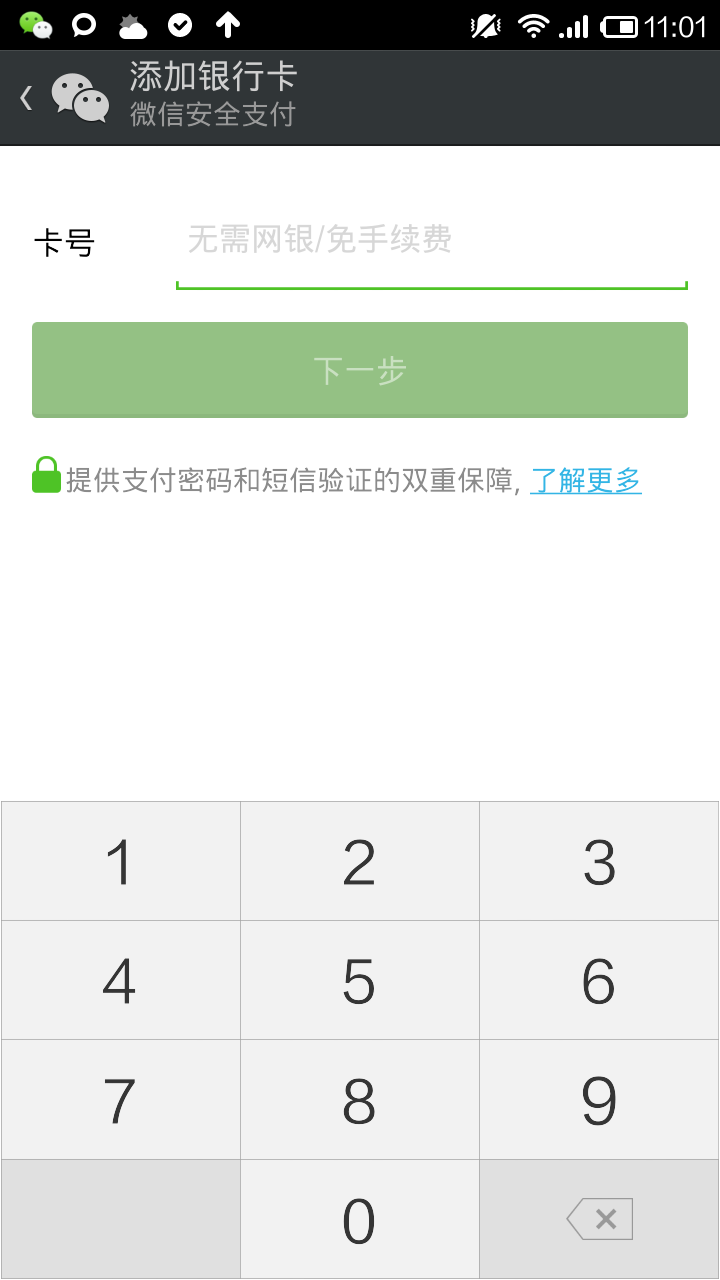Enter digit 9 on the keypad

(599, 1100)
